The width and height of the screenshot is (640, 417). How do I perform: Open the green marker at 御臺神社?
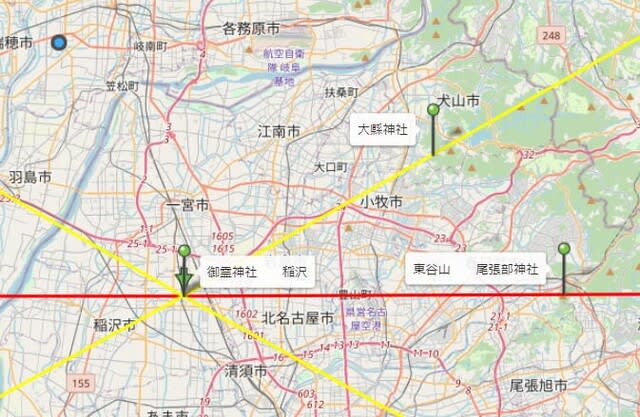(185, 251)
